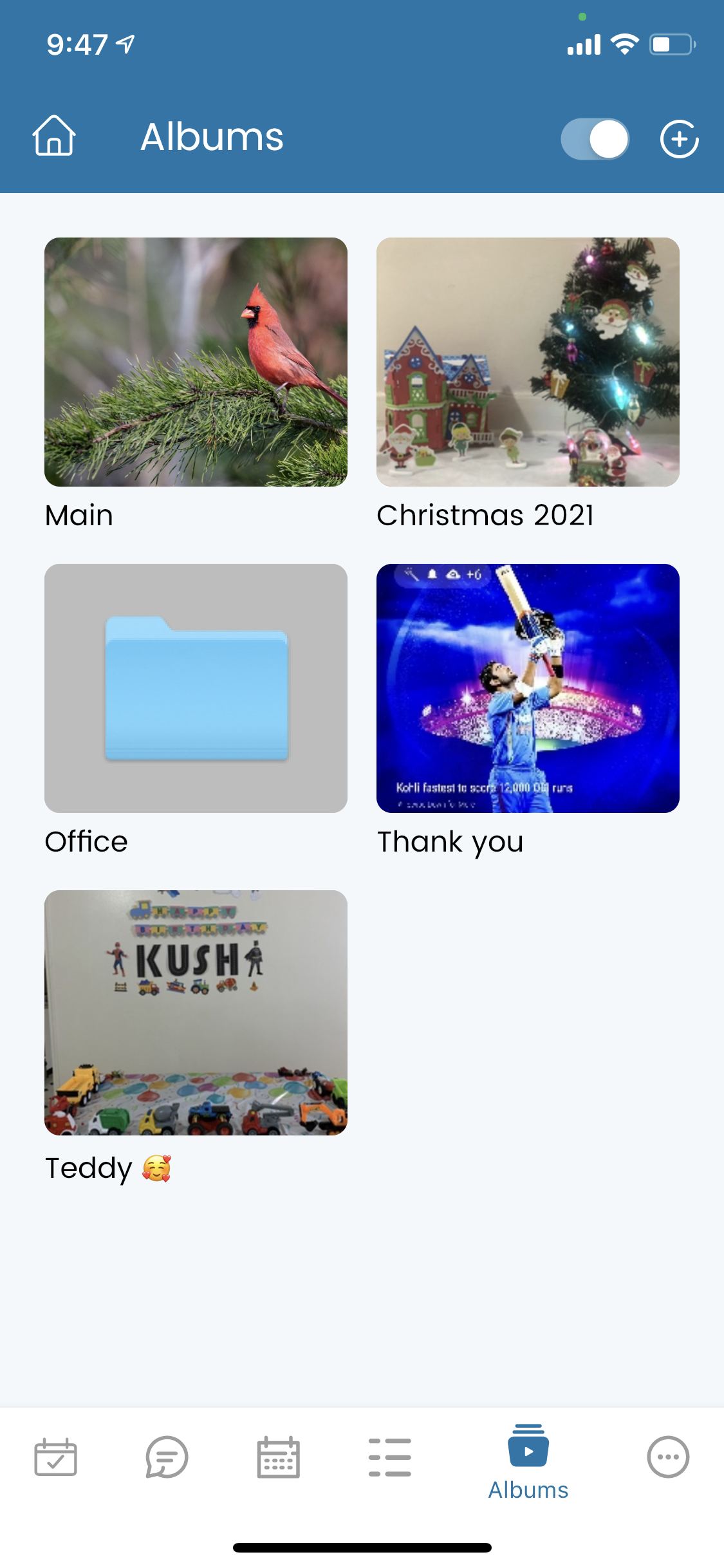Switch to the monthly calendar tab
Screen dimensions: 724x1568
(x=278, y=1457)
